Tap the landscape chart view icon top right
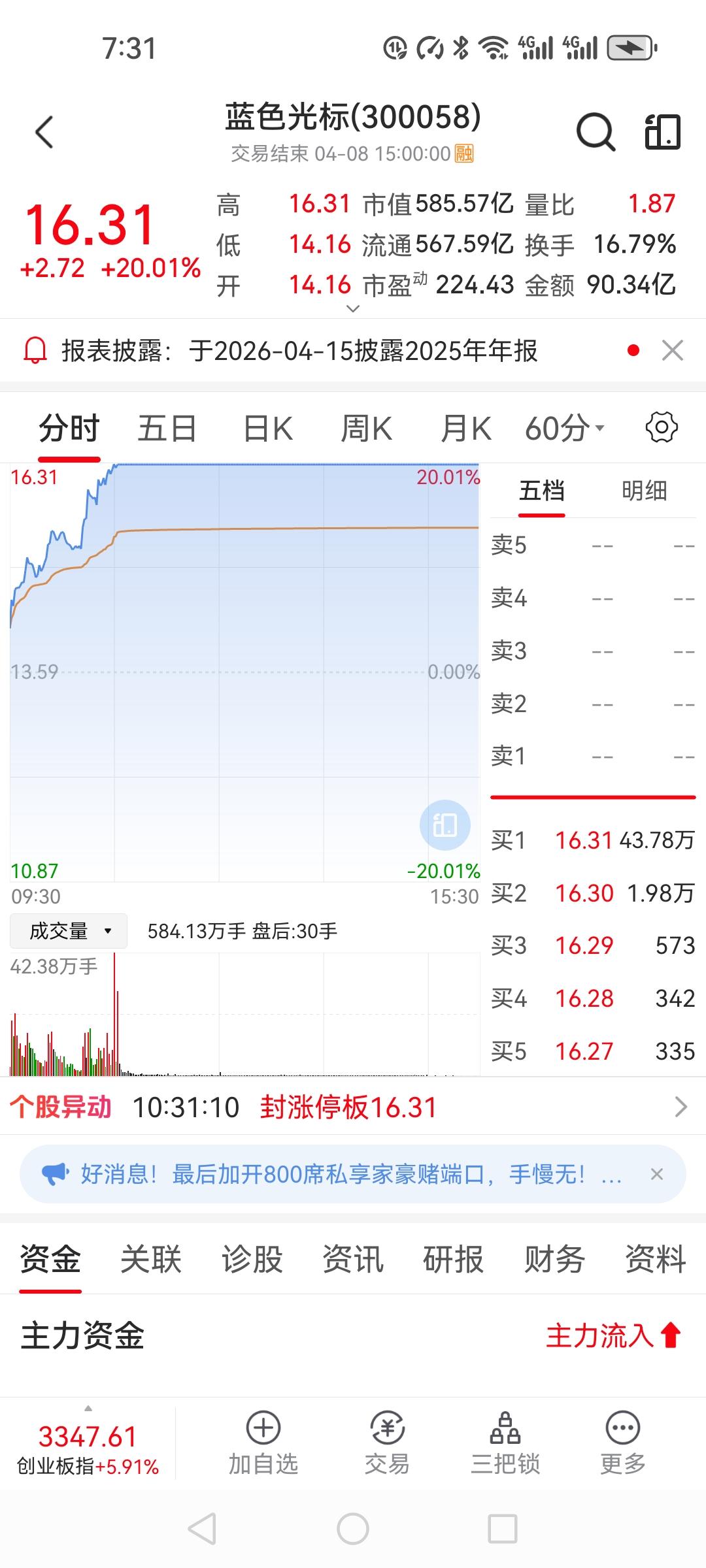The height and width of the screenshot is (1568, 706). 662,131
